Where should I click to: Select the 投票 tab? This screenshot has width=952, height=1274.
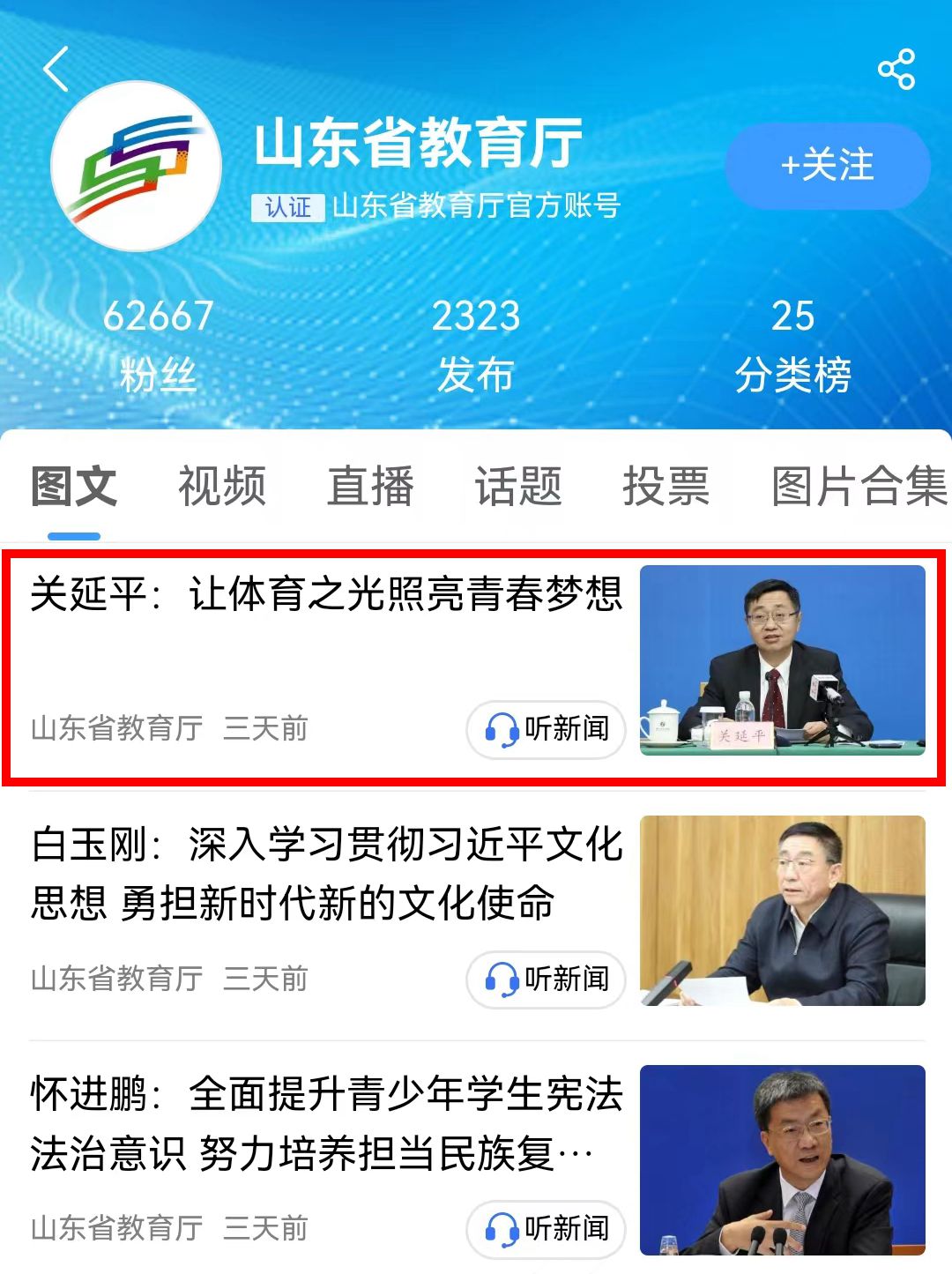[x=666, y=486]
